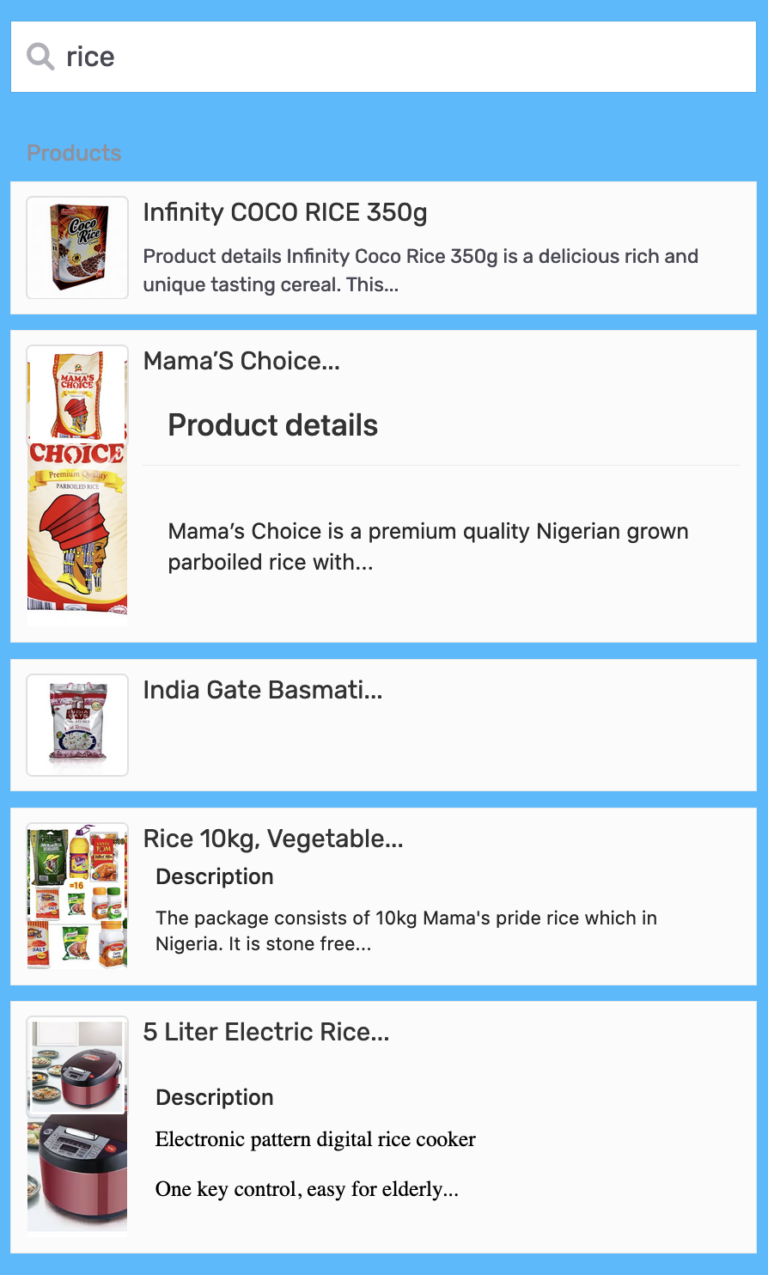Open the Infinity COCO RICE 350g listing
Screen dimensions: 768x1275
coord(286,212)
